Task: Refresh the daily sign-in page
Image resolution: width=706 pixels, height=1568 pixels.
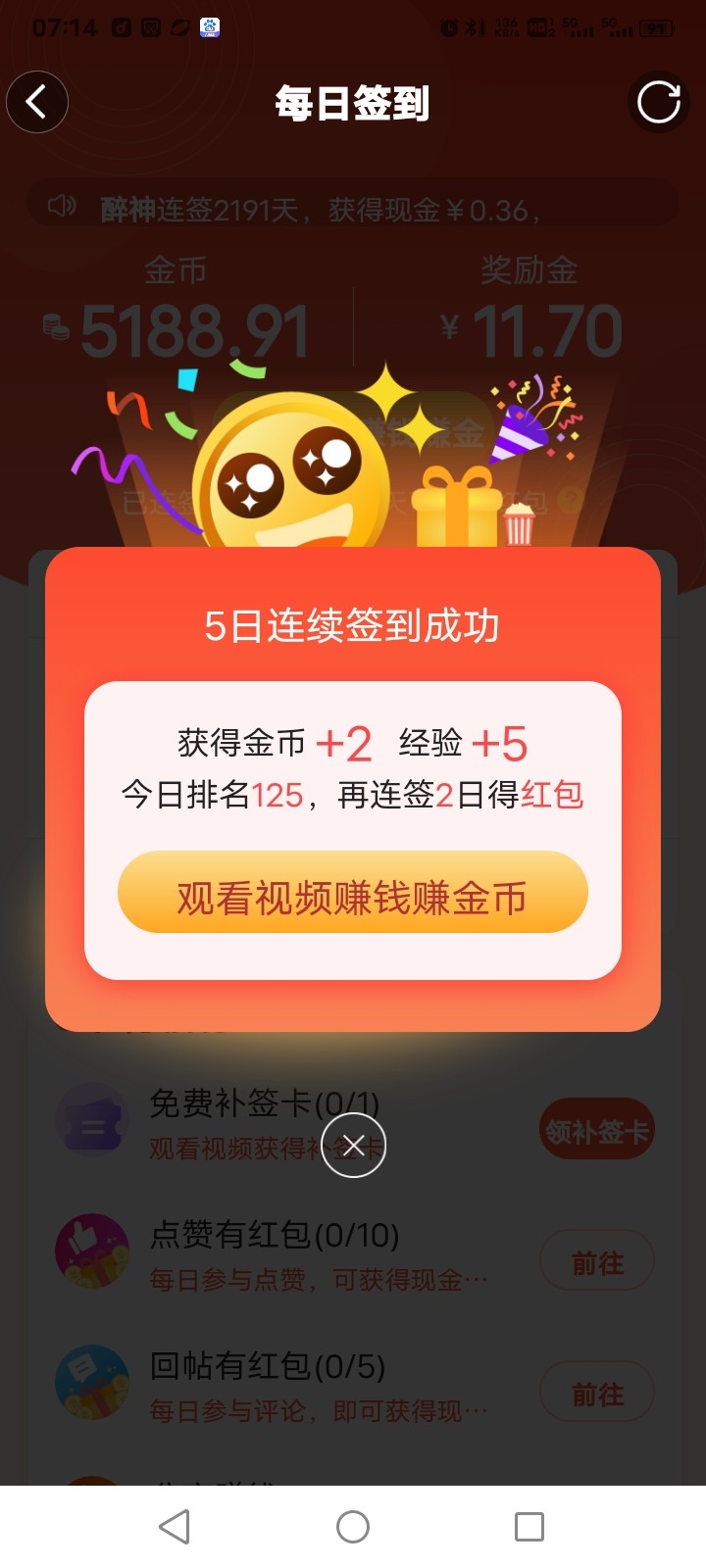Action: (x=658, y=102)
